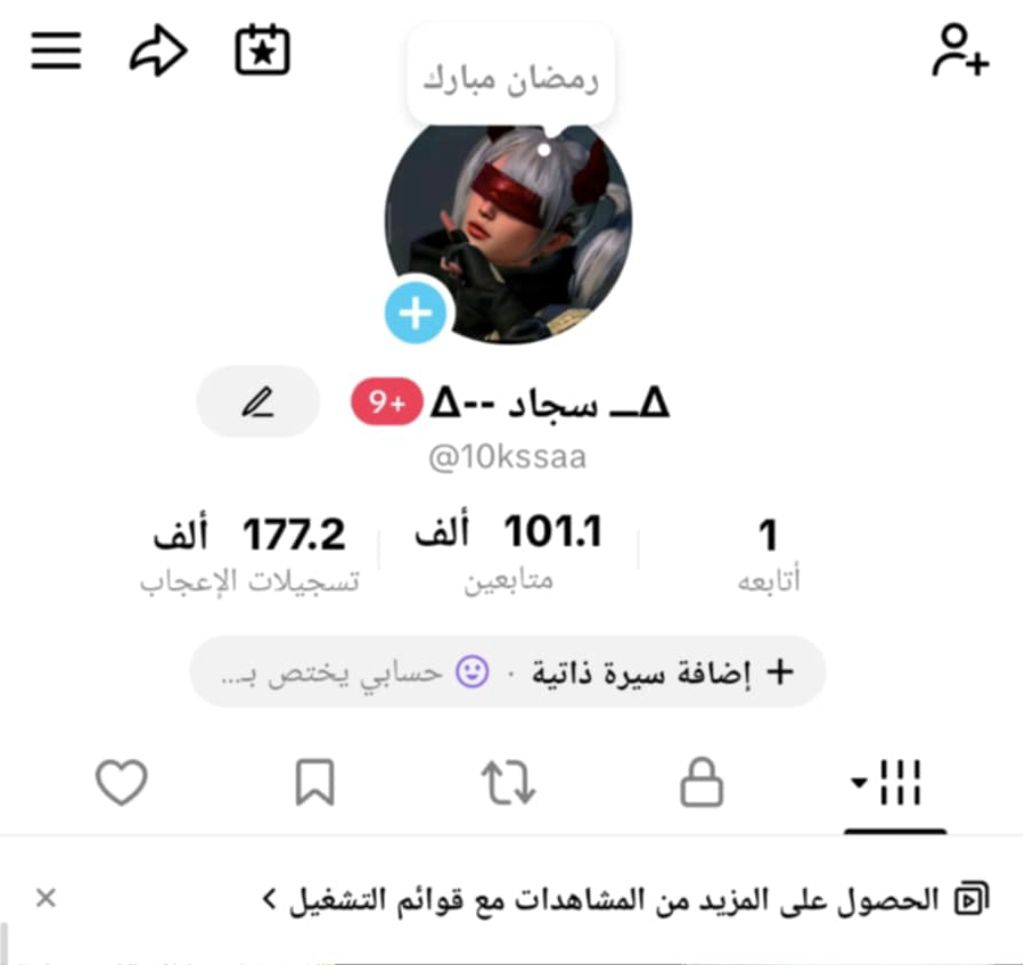The height and width of the screenshot is (965, 1023).
Task: Switch to the reposts tab
Action: pos(509,783)
